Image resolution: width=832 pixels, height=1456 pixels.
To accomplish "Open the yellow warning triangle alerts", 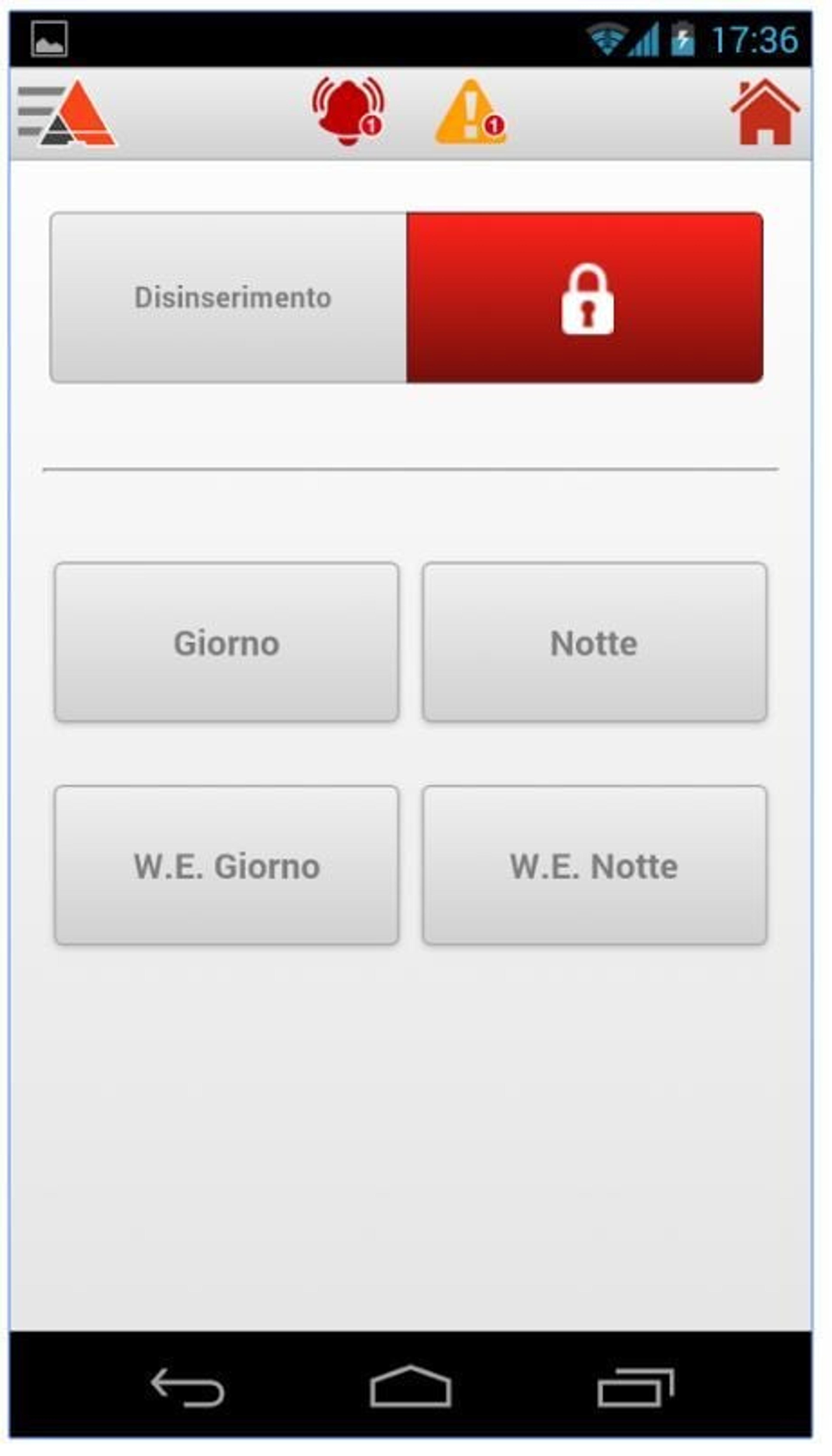I will tap(470, 112).
